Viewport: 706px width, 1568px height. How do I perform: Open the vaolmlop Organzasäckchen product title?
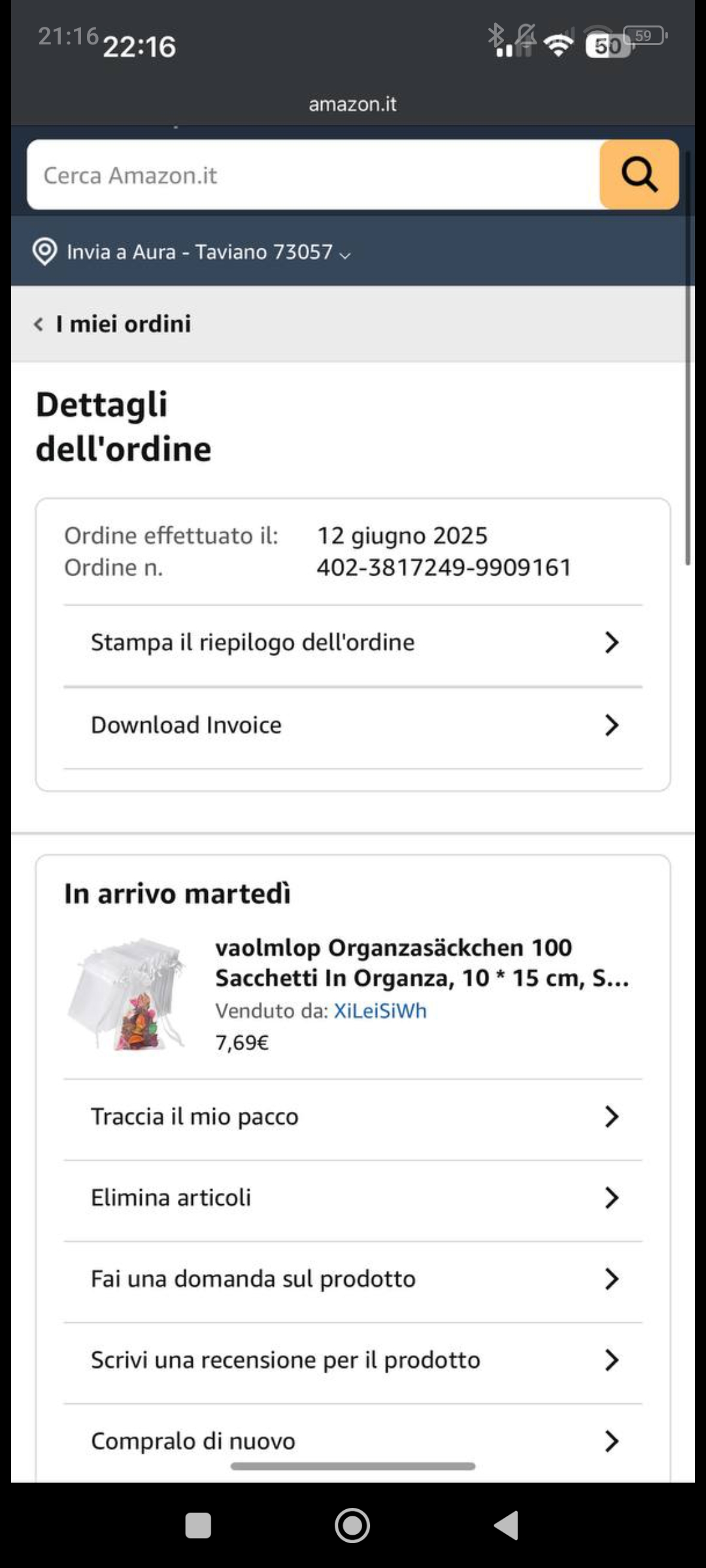pyautogui.click(x=421, y=963)
